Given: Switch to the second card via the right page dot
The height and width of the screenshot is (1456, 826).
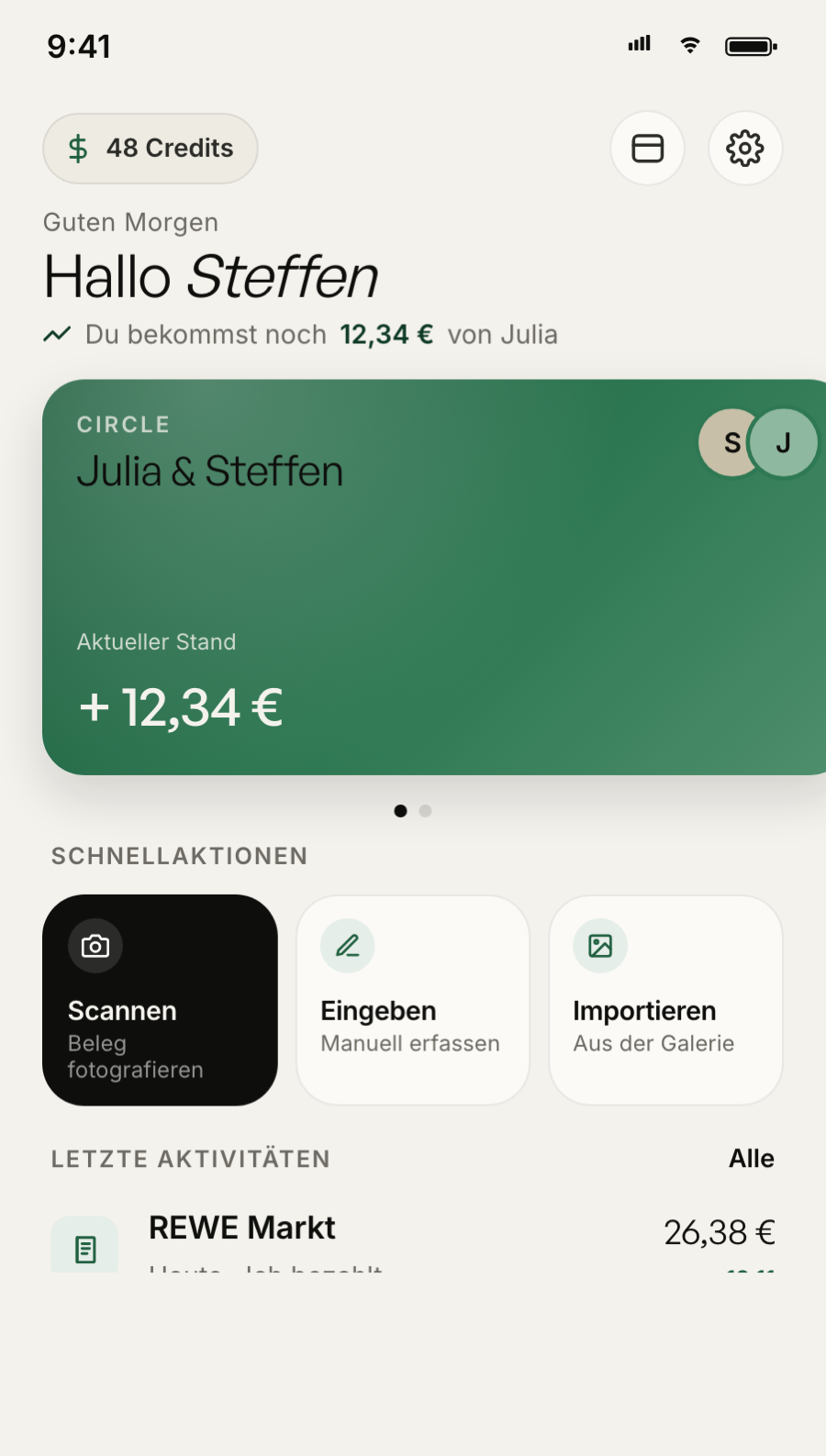Looking at the screenshot, I should coord(425,810).
